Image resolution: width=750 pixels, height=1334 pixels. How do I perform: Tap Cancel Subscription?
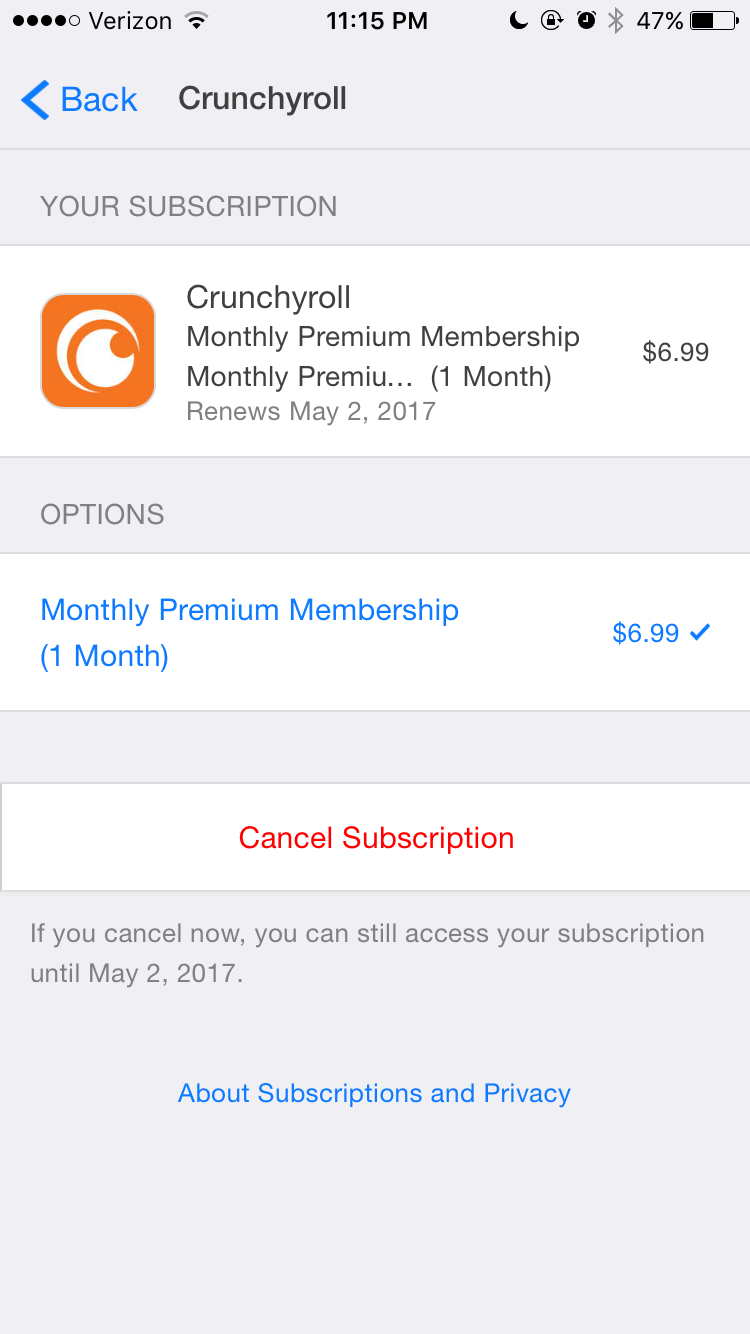[375, 837]
